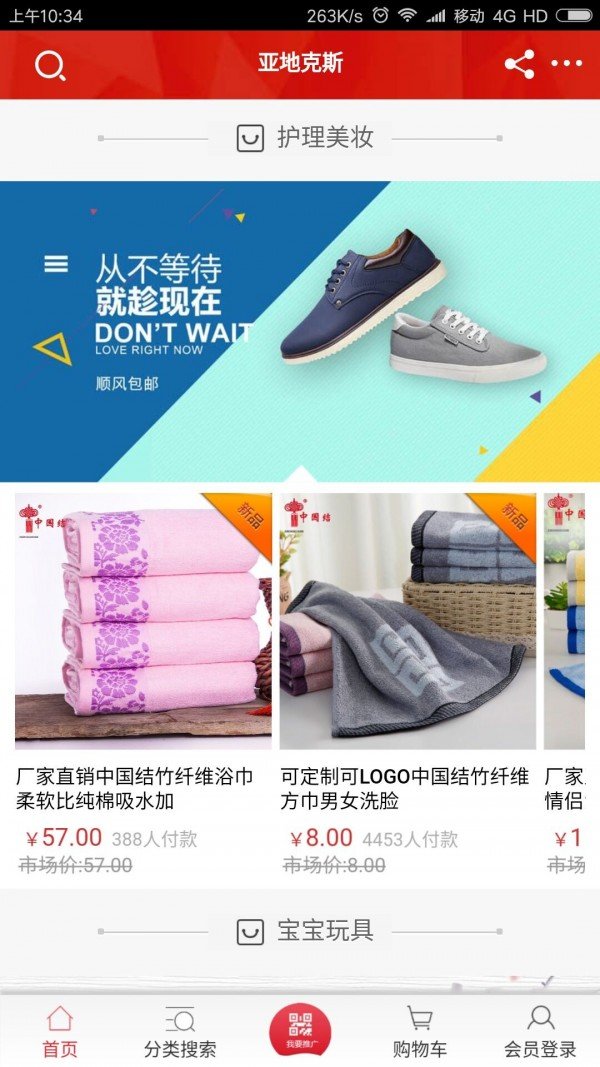
Task: Switch to the 分类搜索 tab
Action: (x=180, y=1032)
